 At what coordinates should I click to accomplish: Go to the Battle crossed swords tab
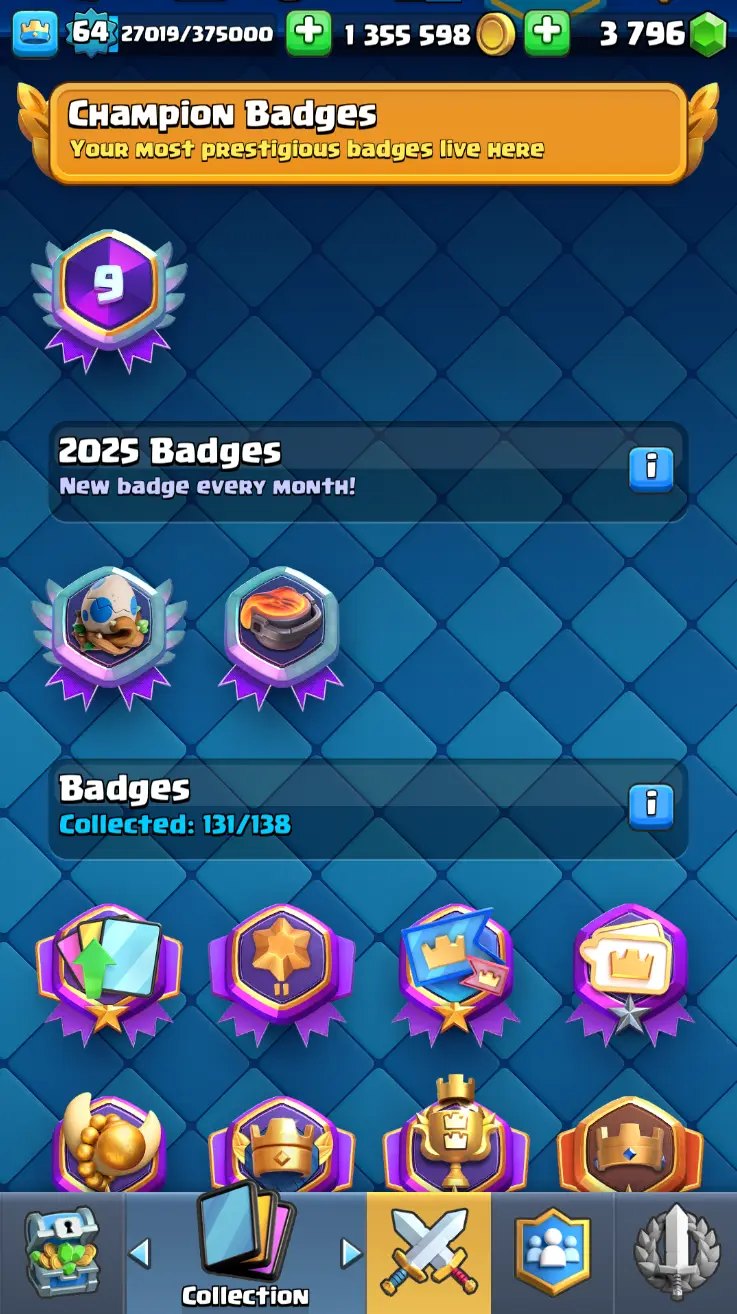click(429, 1250)
